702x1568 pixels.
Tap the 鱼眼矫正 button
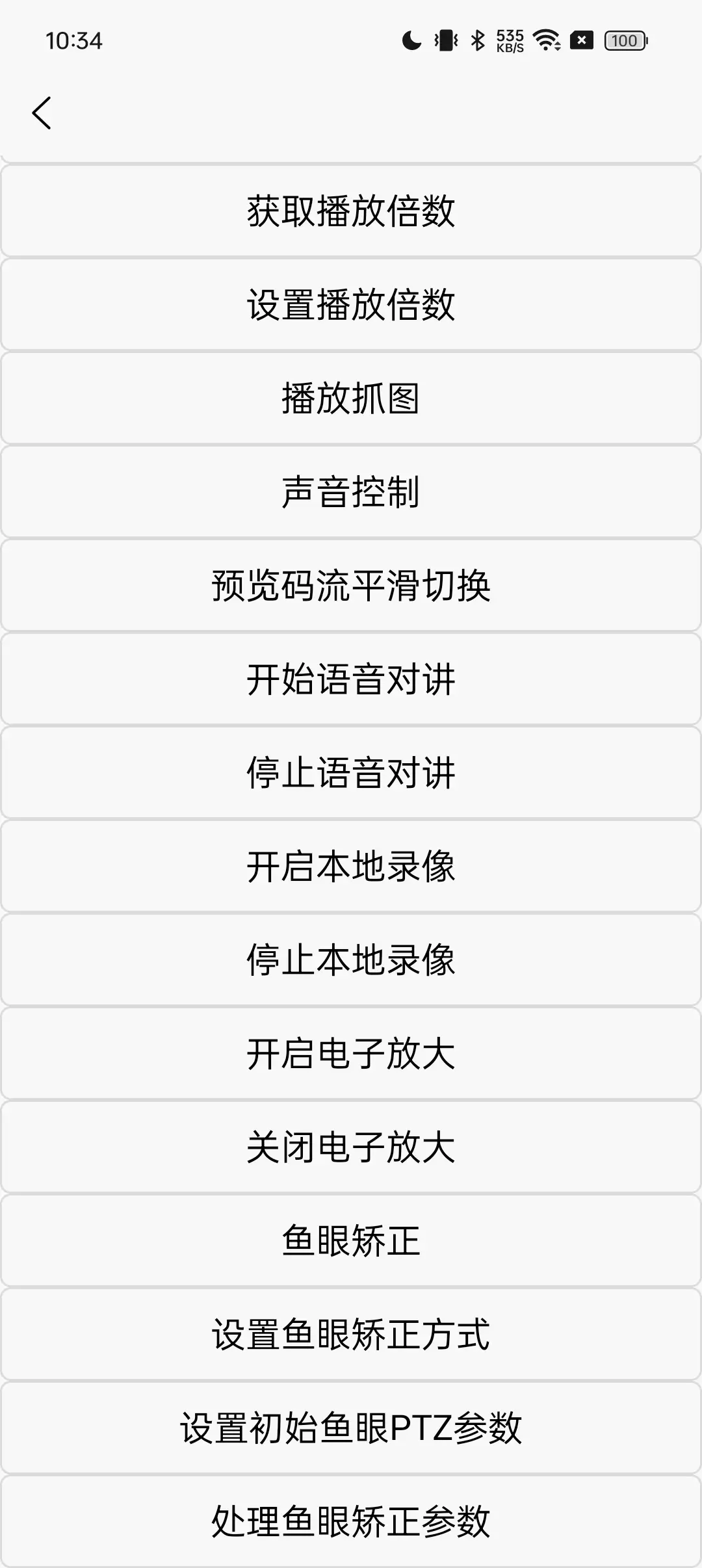coord(351,1241)
